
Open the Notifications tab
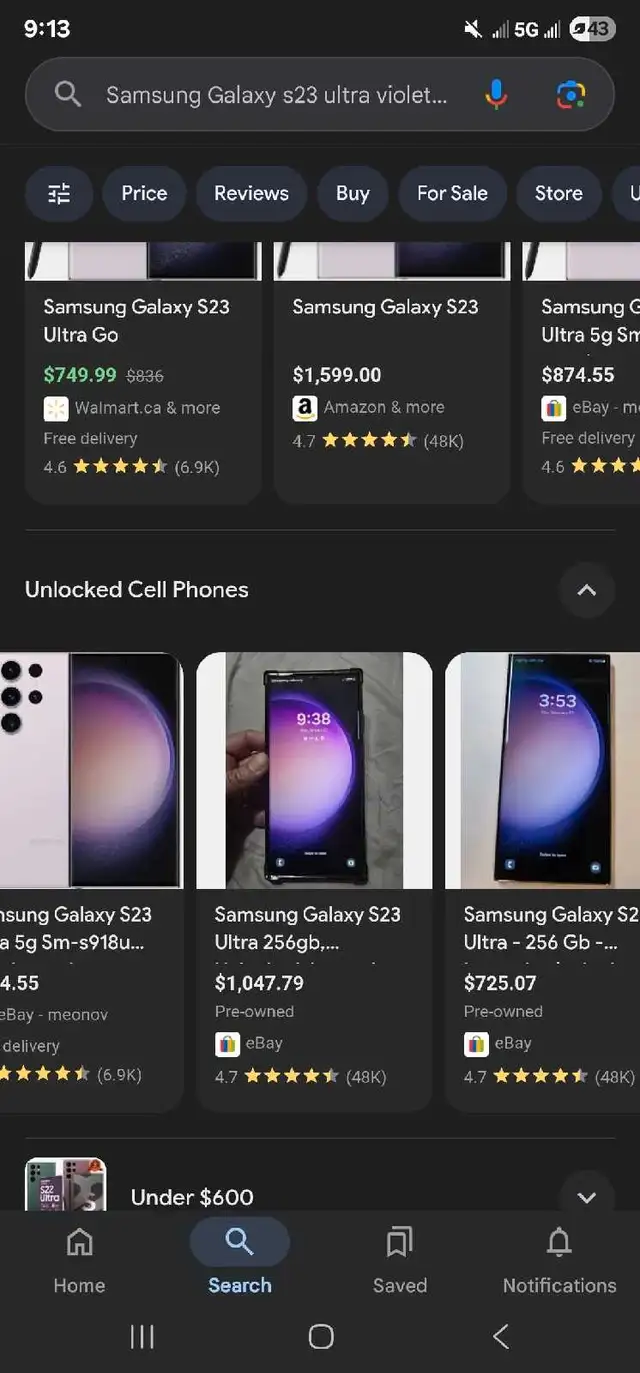coord(559,1260)
